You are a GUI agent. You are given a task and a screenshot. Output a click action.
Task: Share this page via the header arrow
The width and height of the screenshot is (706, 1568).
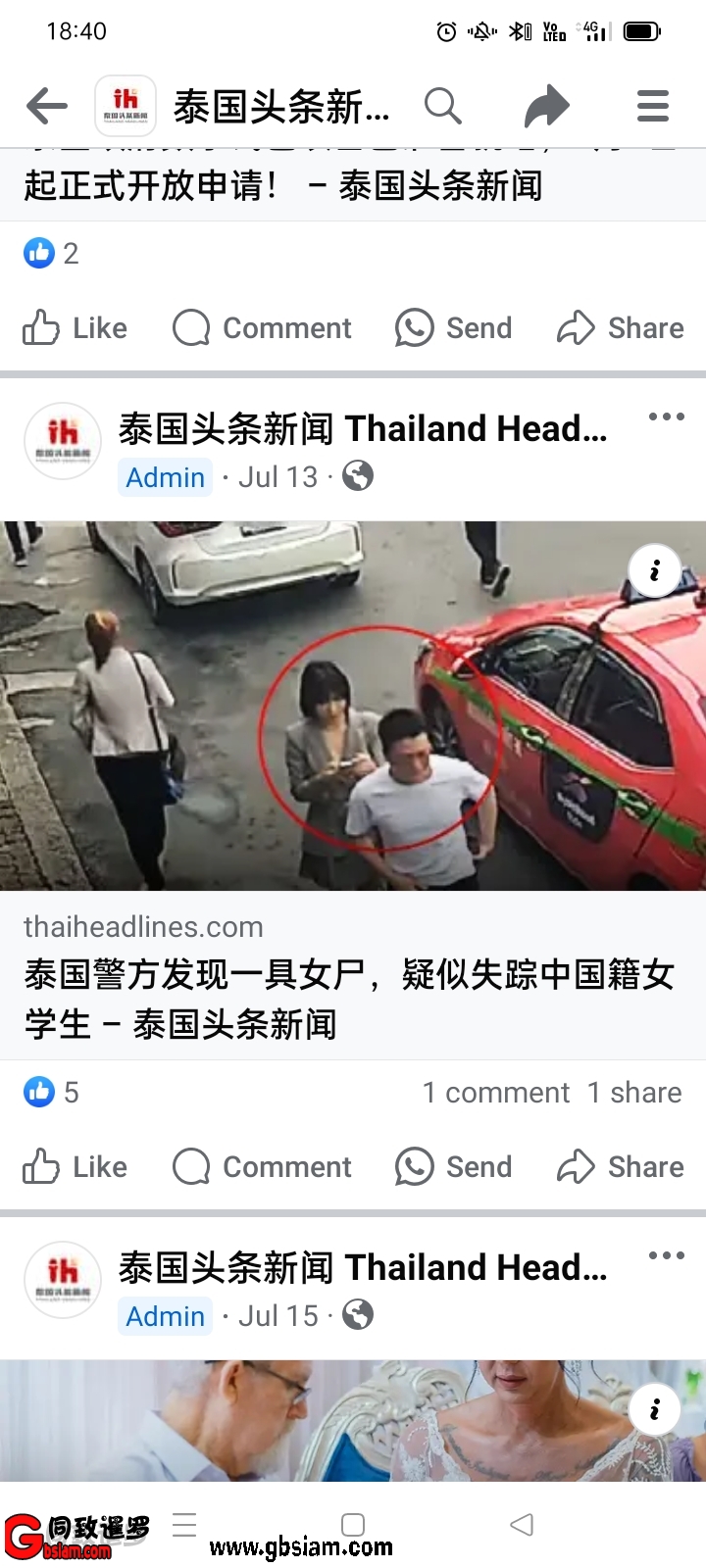(x=546, y=106)
